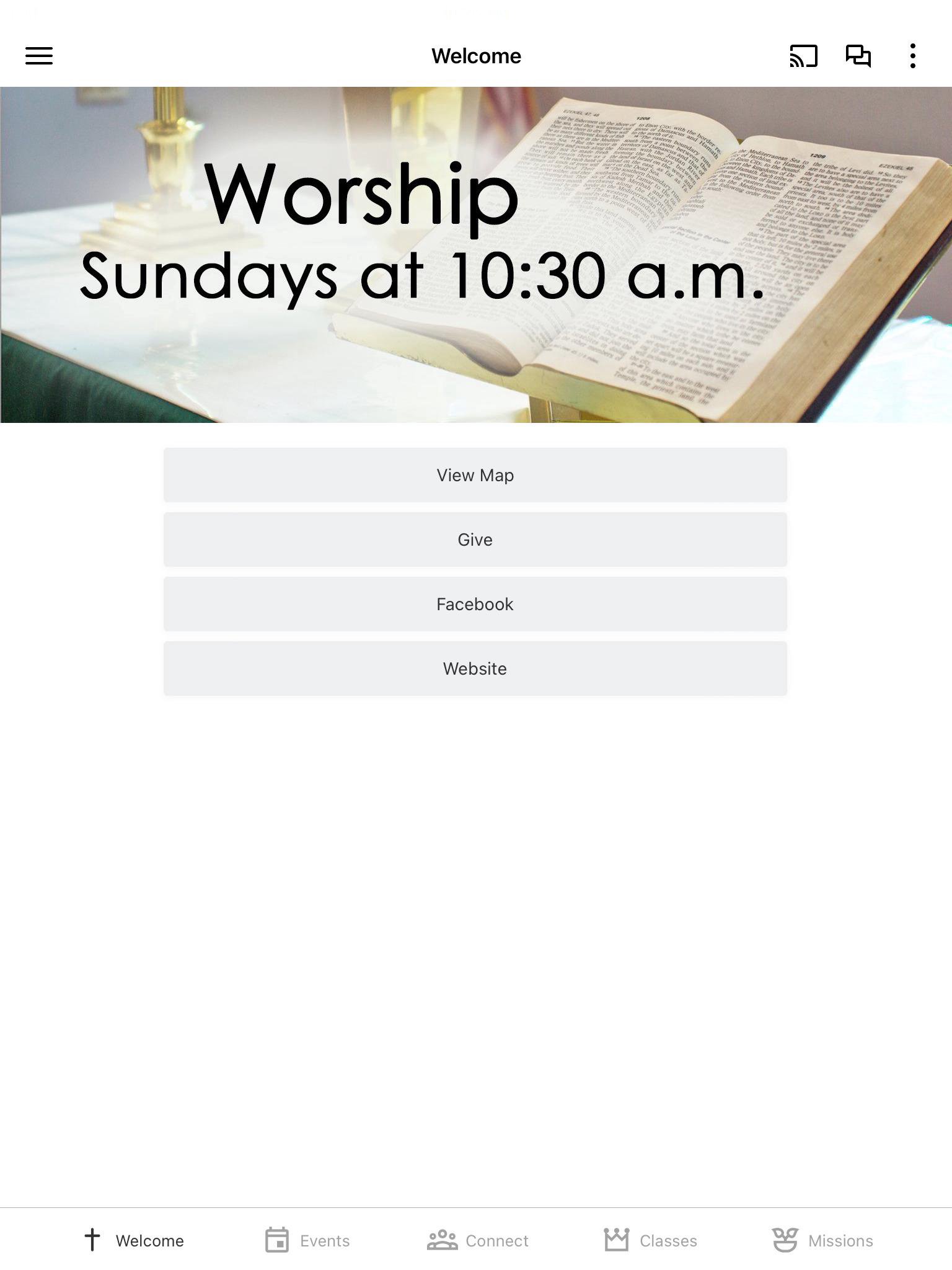Tap the cast screen icon

tap(803, 56)
